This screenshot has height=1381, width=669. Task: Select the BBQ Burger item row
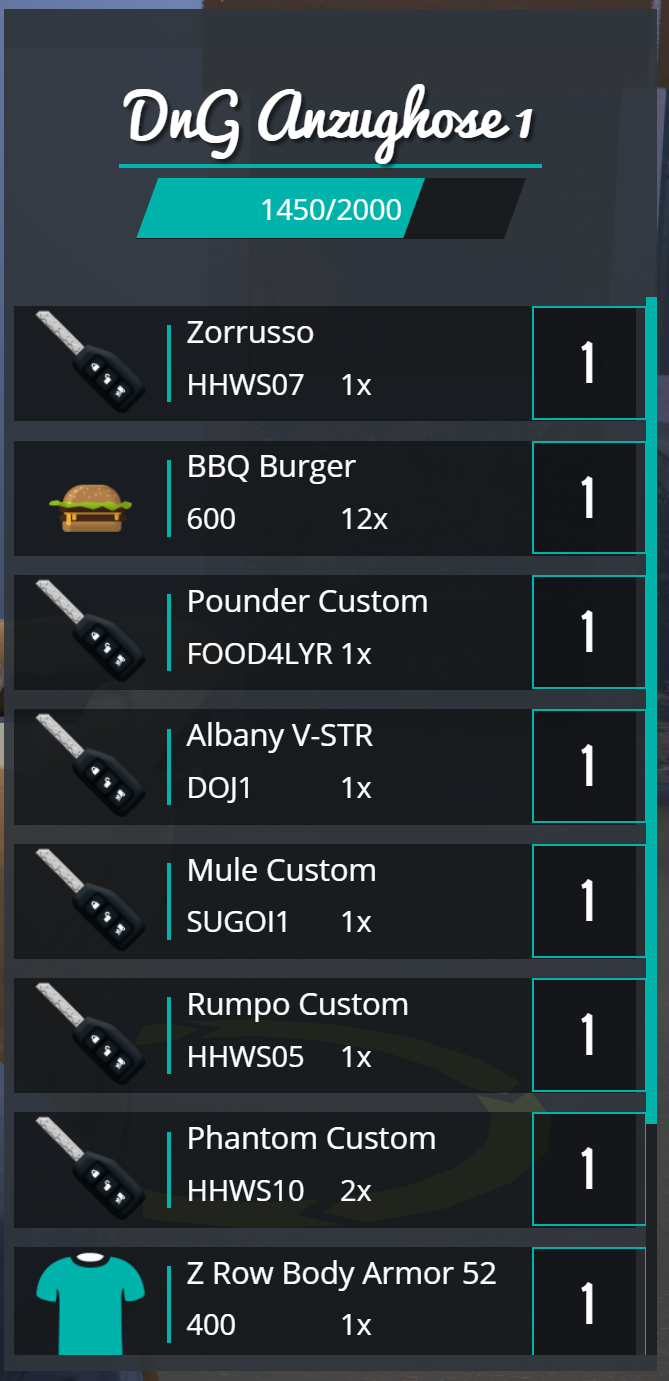[271, 498]
